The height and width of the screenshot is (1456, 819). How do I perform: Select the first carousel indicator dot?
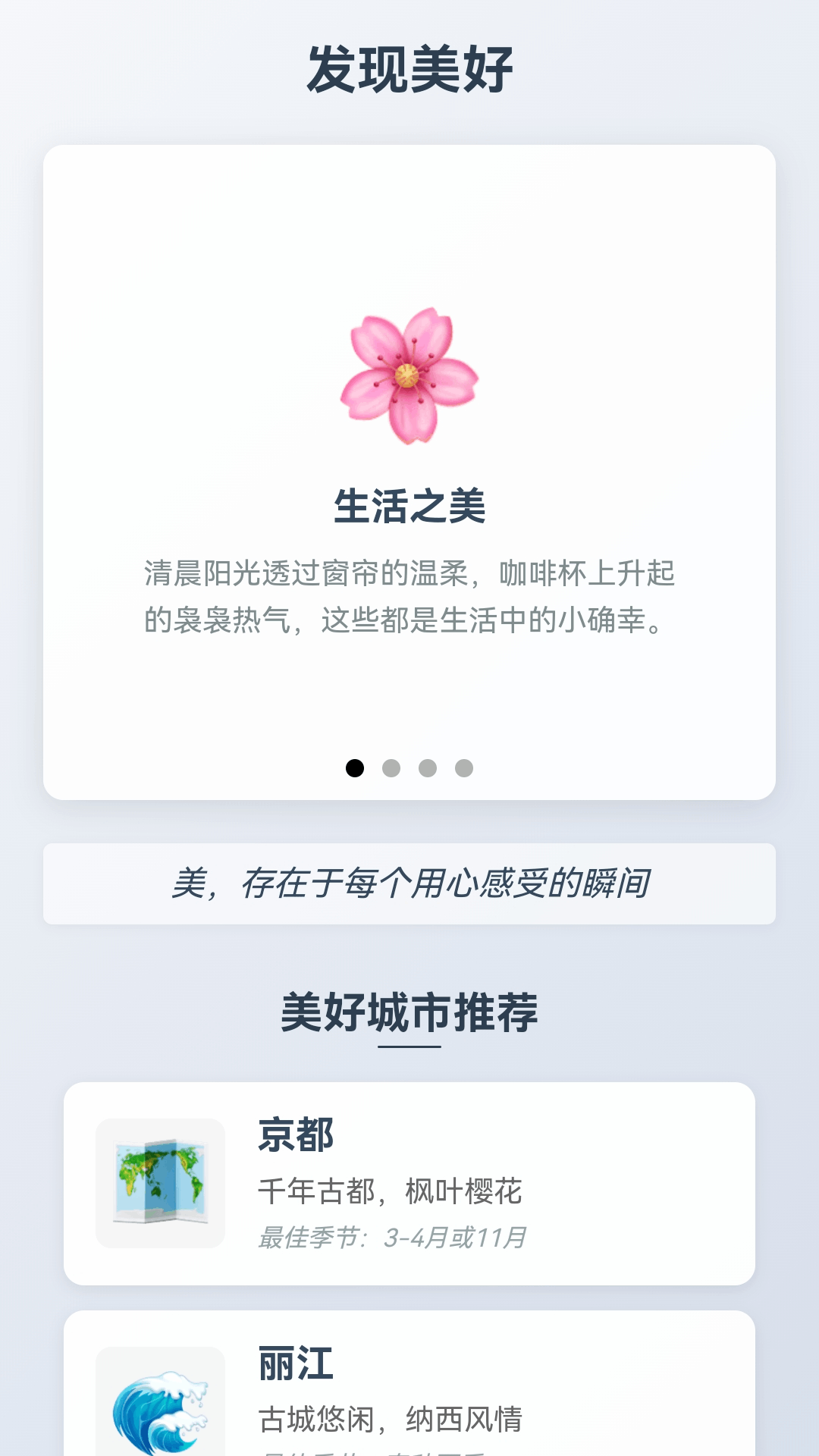pyautogui.click(x=353, y=767)
